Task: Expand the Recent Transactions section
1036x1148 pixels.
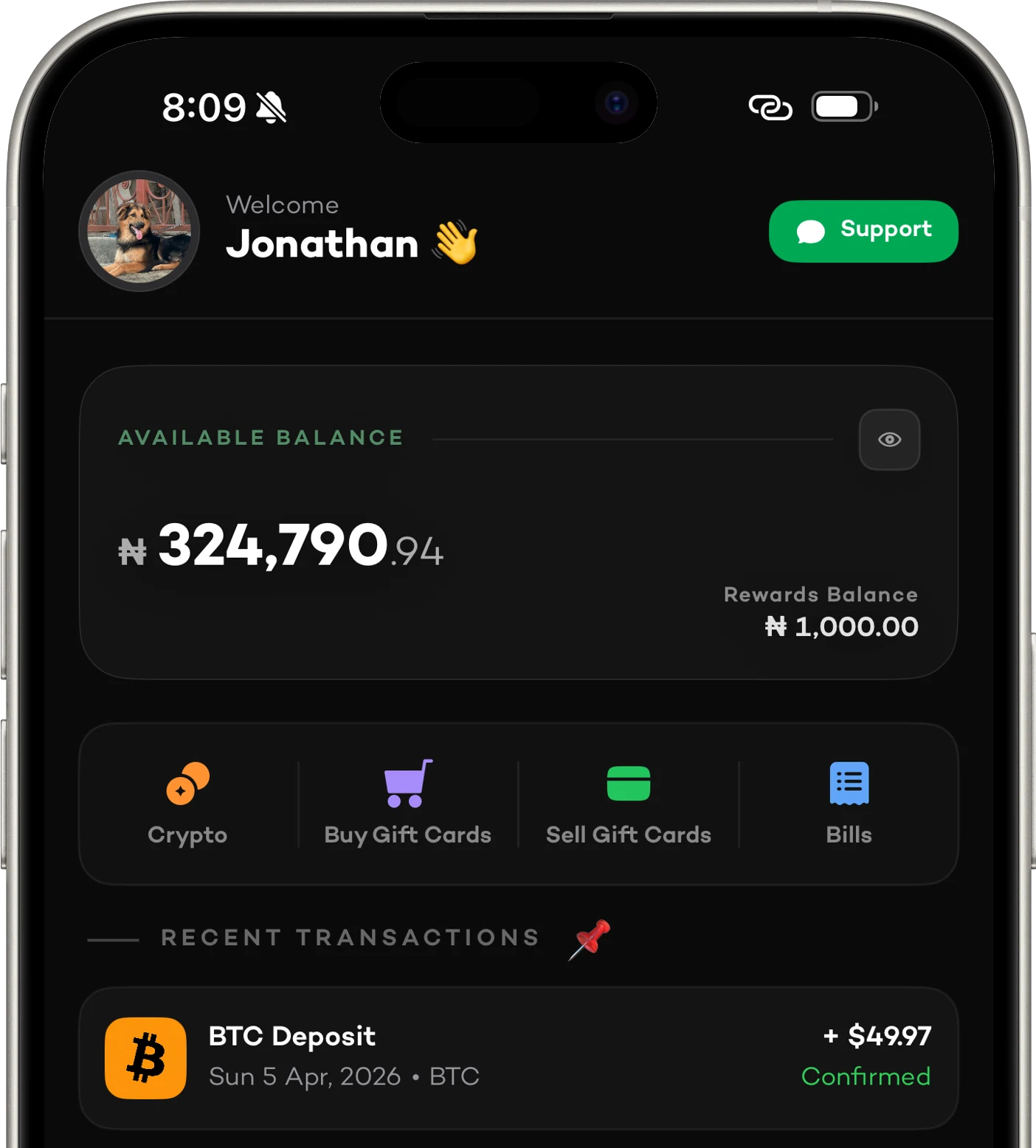Action: [349, 938]
